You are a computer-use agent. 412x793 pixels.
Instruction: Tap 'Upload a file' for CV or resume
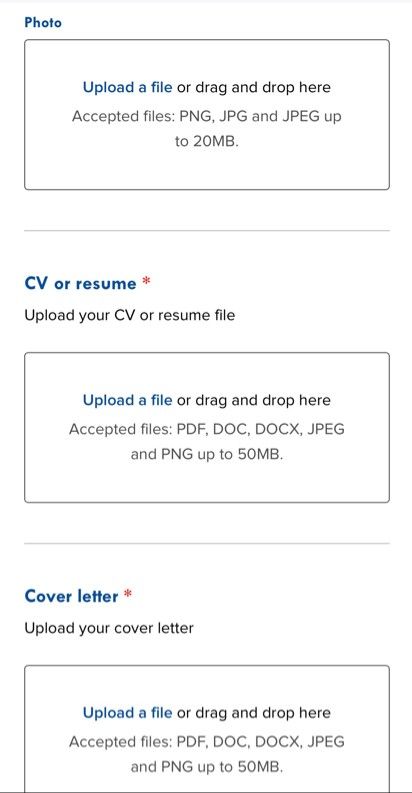[127, 401]
